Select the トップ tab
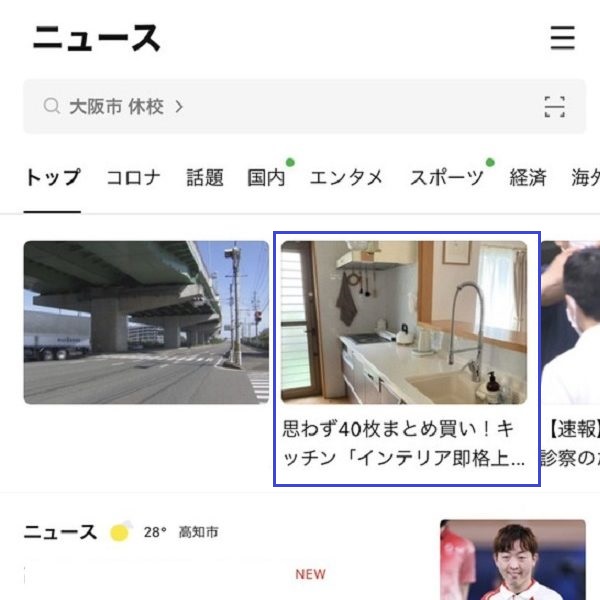The image size is (600, 600). click(x=52, y=178)
